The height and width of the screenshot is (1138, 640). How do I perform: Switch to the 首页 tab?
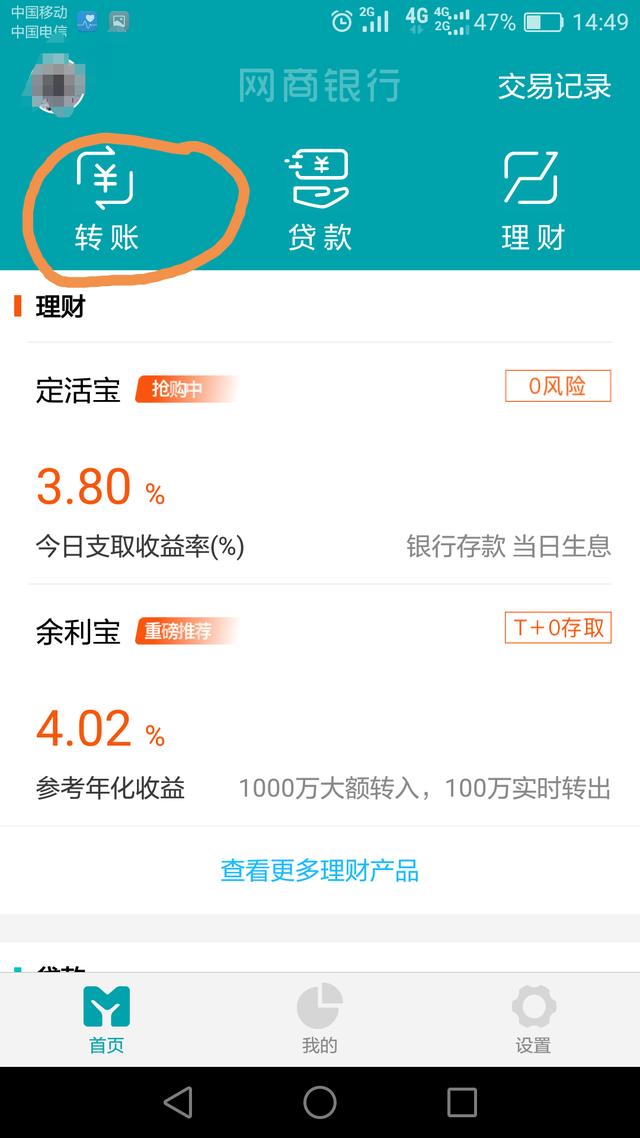(106, 1019)
